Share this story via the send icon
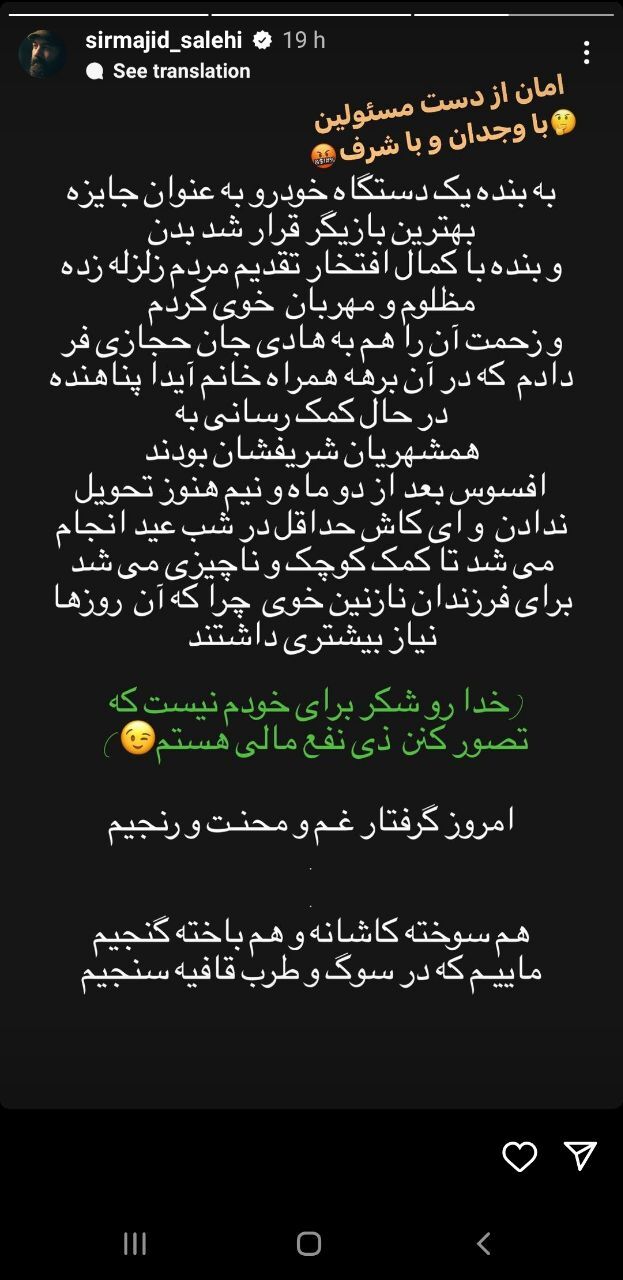Viewport: 623px width, 1280px height. pyautogui.click(x=580, y=1156)
